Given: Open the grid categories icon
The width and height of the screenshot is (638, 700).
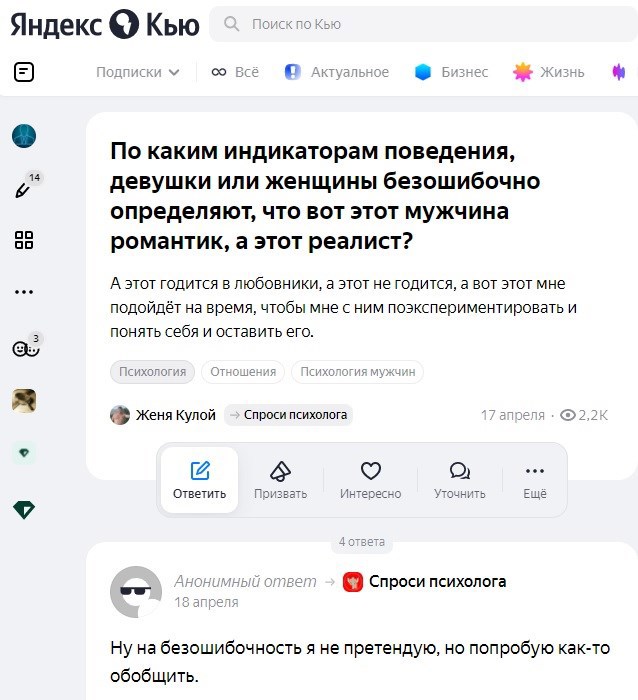Looking at the screenshot, I should [x=24, y=240].
